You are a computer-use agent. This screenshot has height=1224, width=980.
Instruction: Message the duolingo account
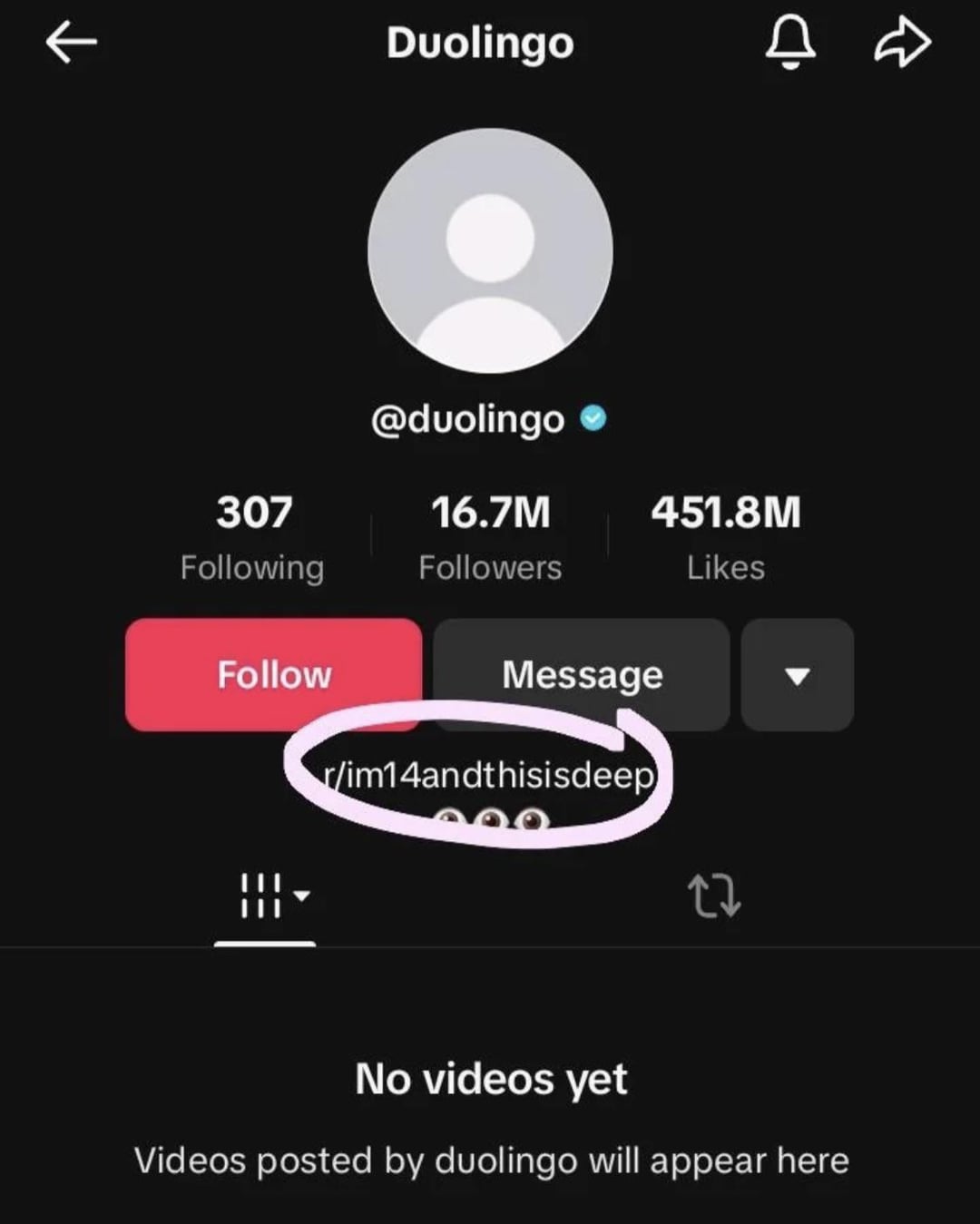click(582, 674)
